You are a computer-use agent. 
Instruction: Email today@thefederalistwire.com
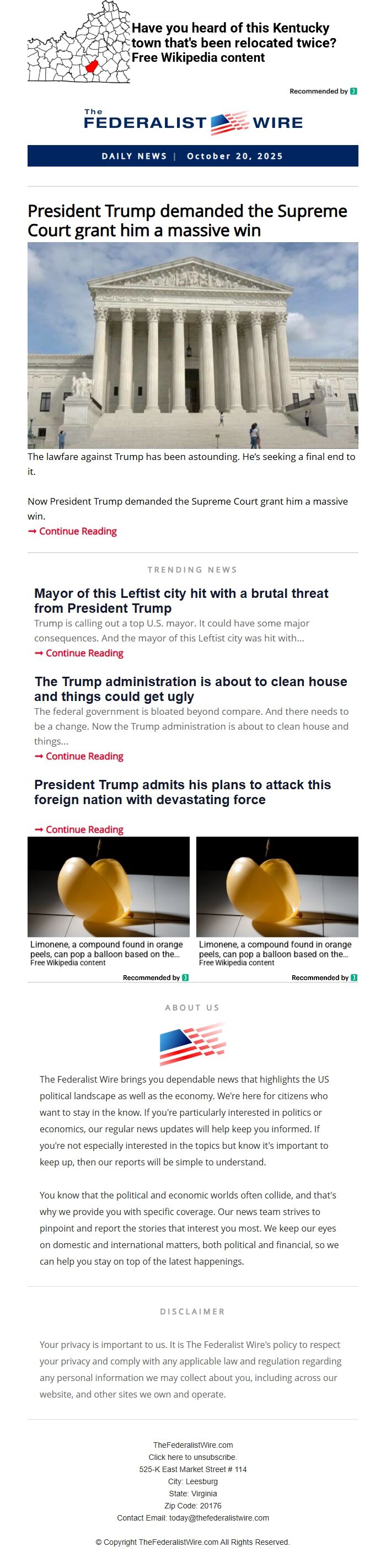click(x=218, y=1517)
